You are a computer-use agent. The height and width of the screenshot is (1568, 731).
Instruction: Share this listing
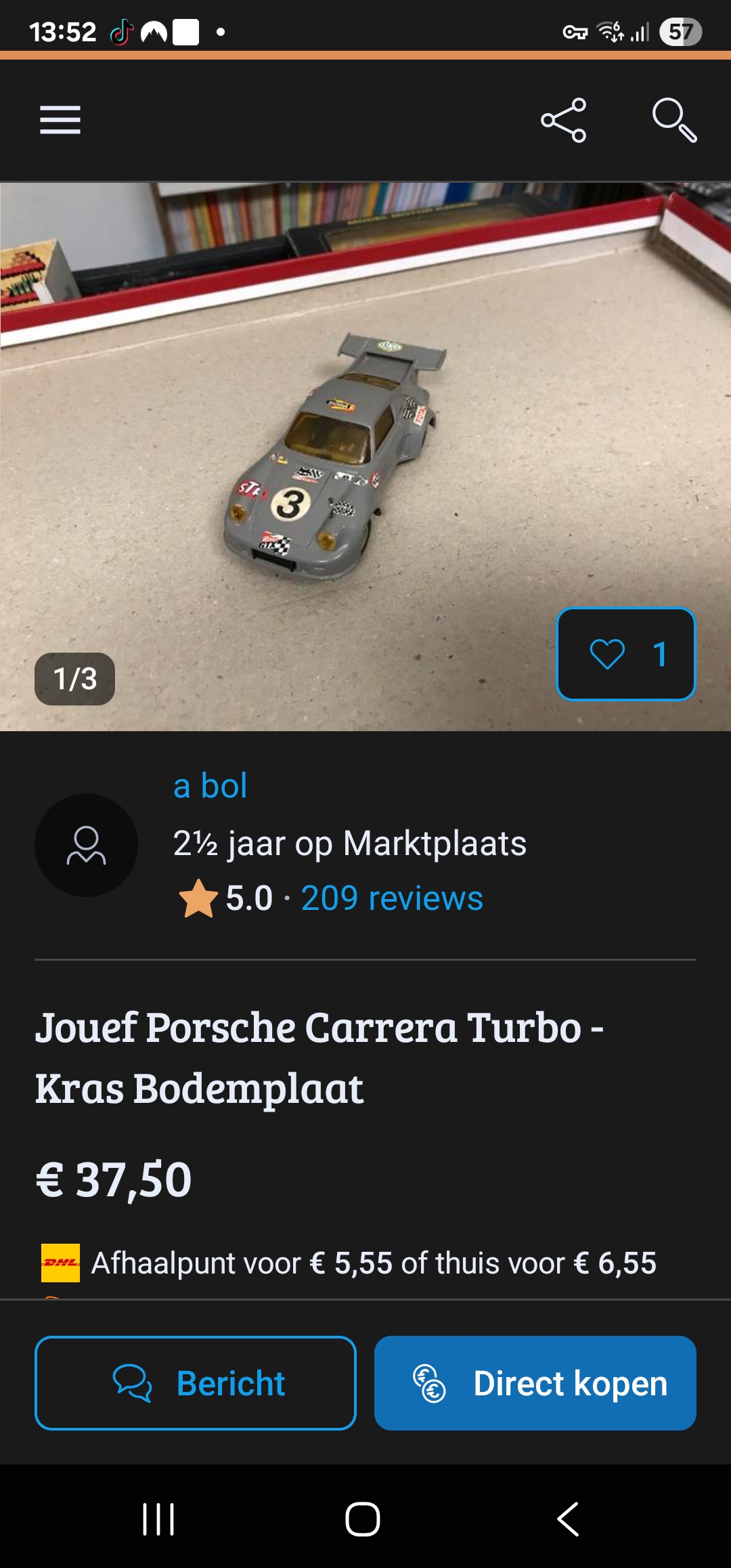click(x=563, y=120)
